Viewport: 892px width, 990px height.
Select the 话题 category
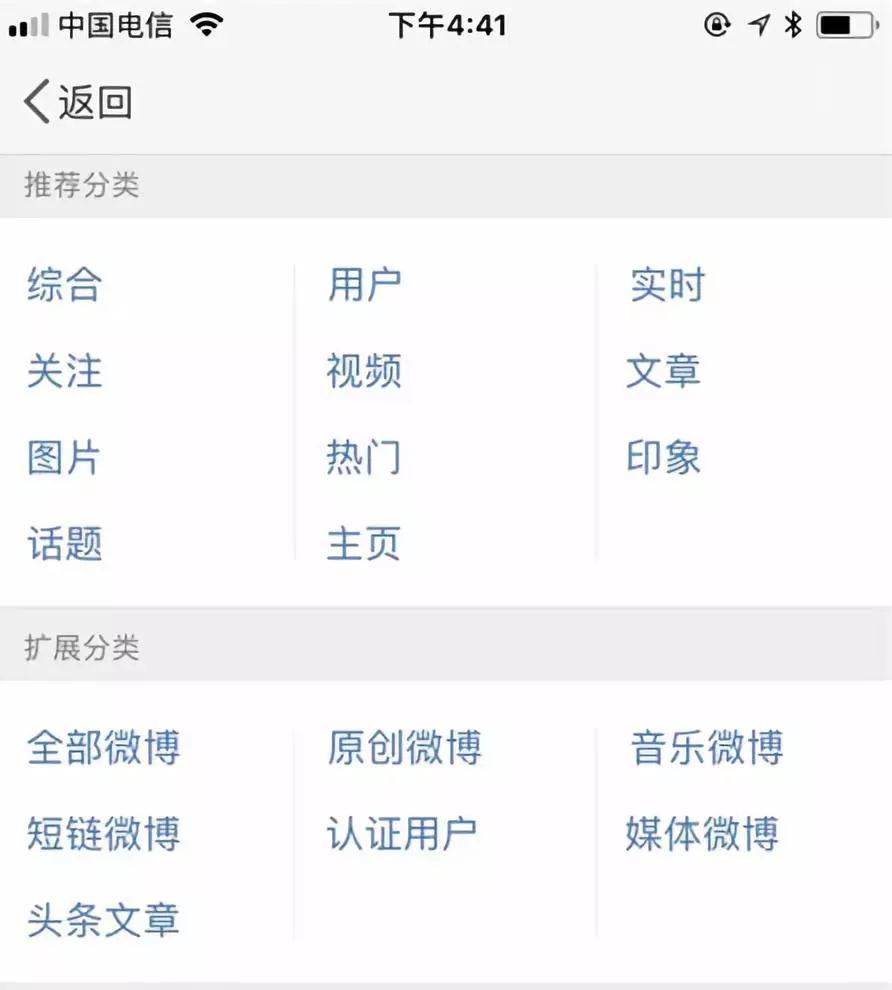click(x=62, y=544)
